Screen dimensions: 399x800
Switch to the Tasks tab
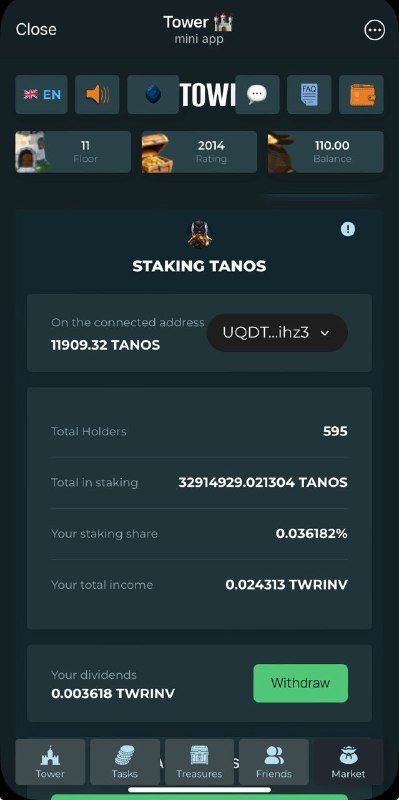point(124,762)
